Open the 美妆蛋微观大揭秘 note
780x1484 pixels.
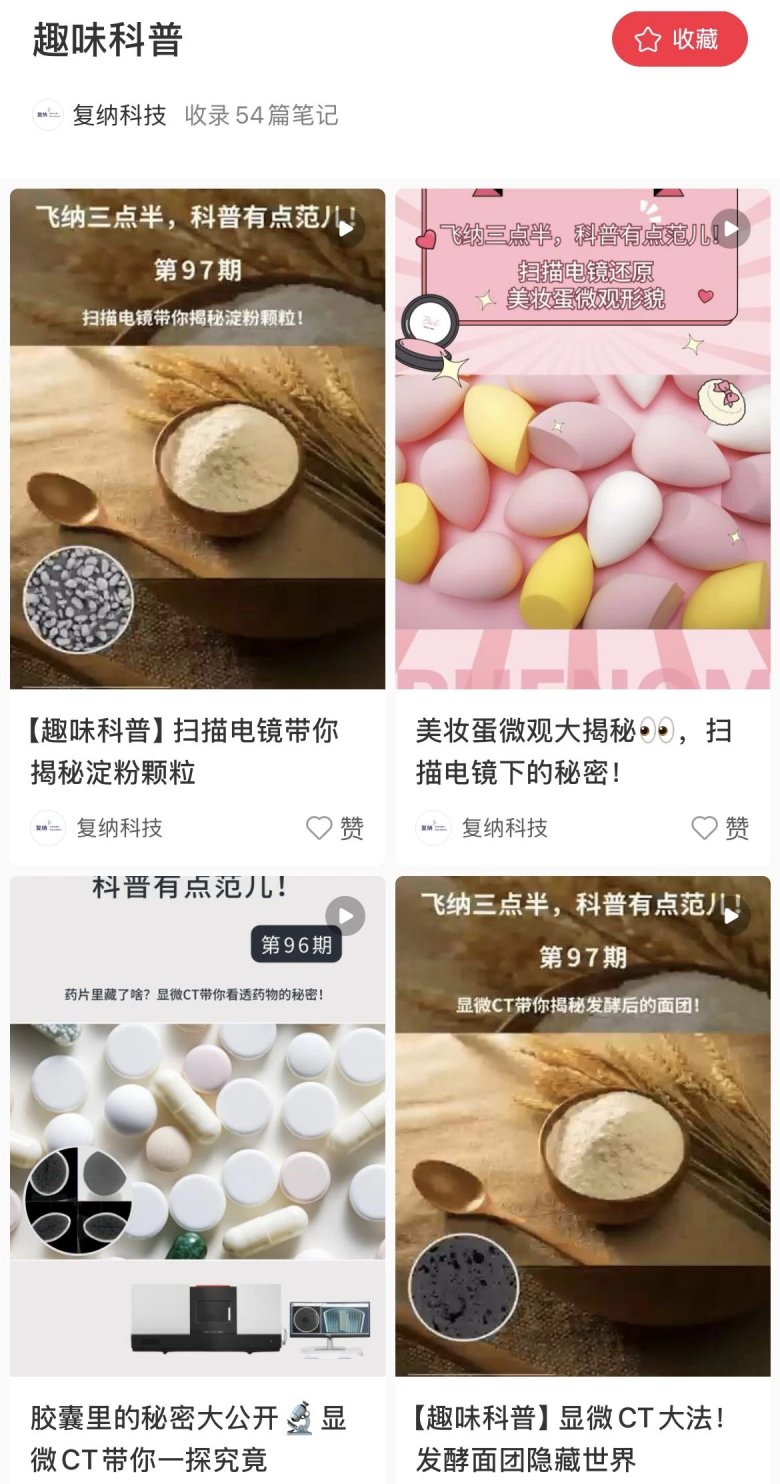tap(582, 438)
